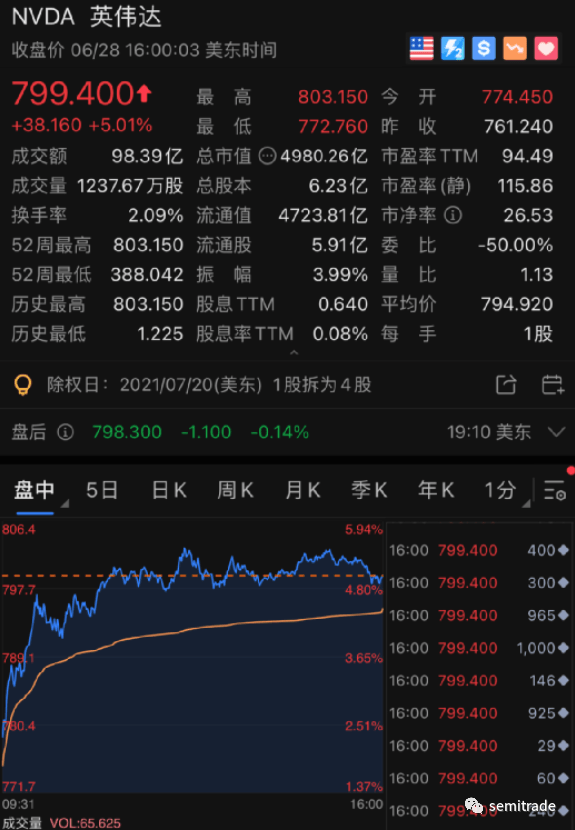The image size is (575, 830).
Task: Switch to 月K monthly chart
Action: point(302,490)
